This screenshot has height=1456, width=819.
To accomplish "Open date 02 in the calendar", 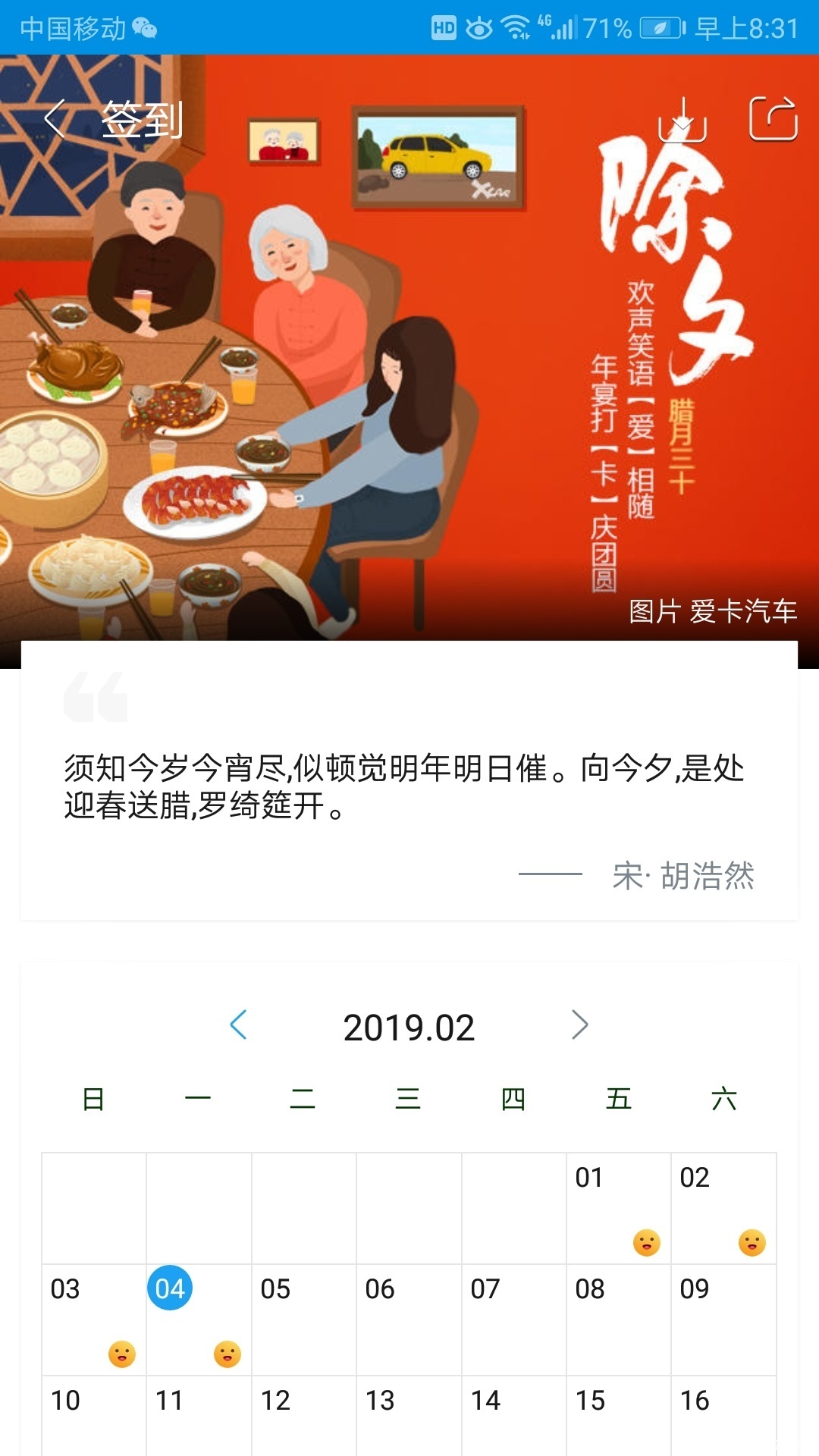I will point(723,1207).
